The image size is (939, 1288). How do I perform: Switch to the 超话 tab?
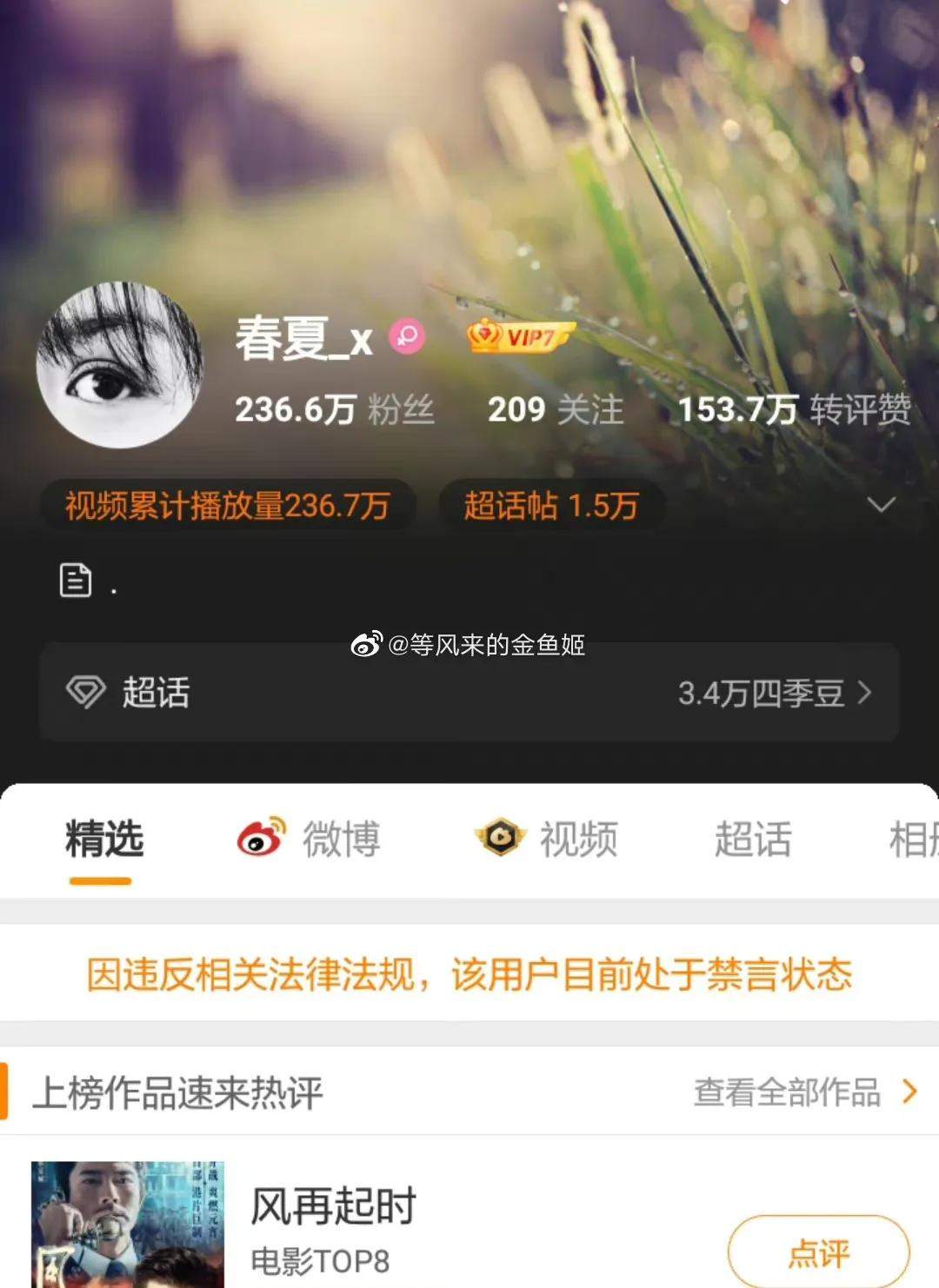coord(752,840)
